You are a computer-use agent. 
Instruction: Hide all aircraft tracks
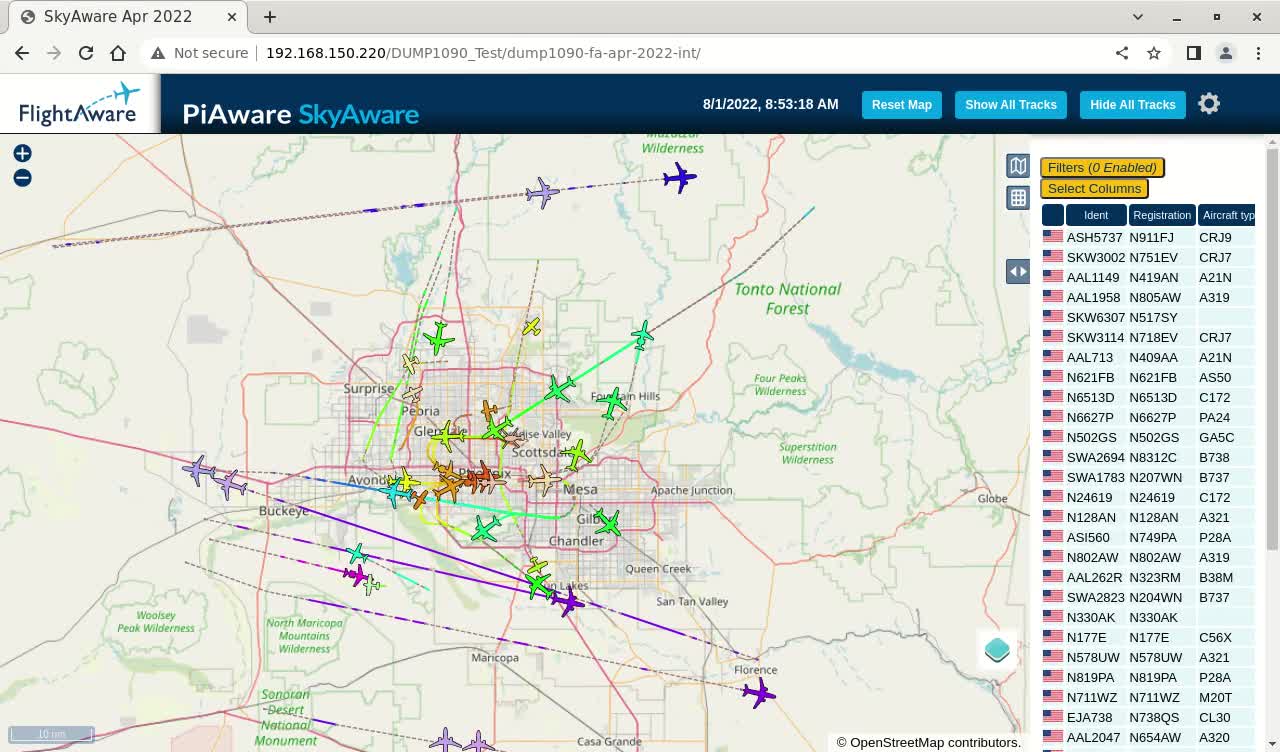click(1132, 105)
